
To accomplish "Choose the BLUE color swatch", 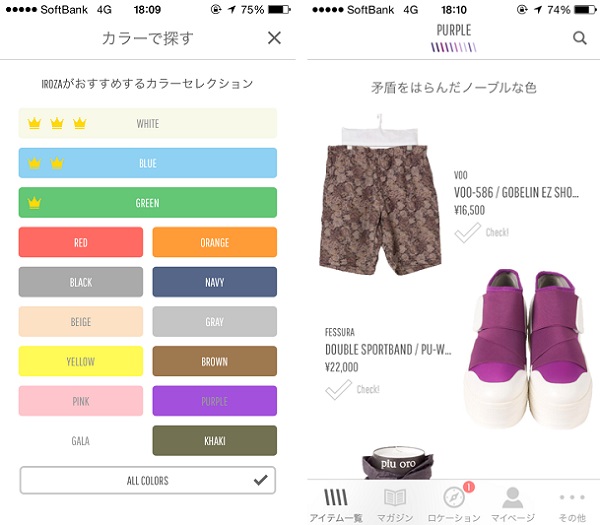I will click(x=147, y=163).
